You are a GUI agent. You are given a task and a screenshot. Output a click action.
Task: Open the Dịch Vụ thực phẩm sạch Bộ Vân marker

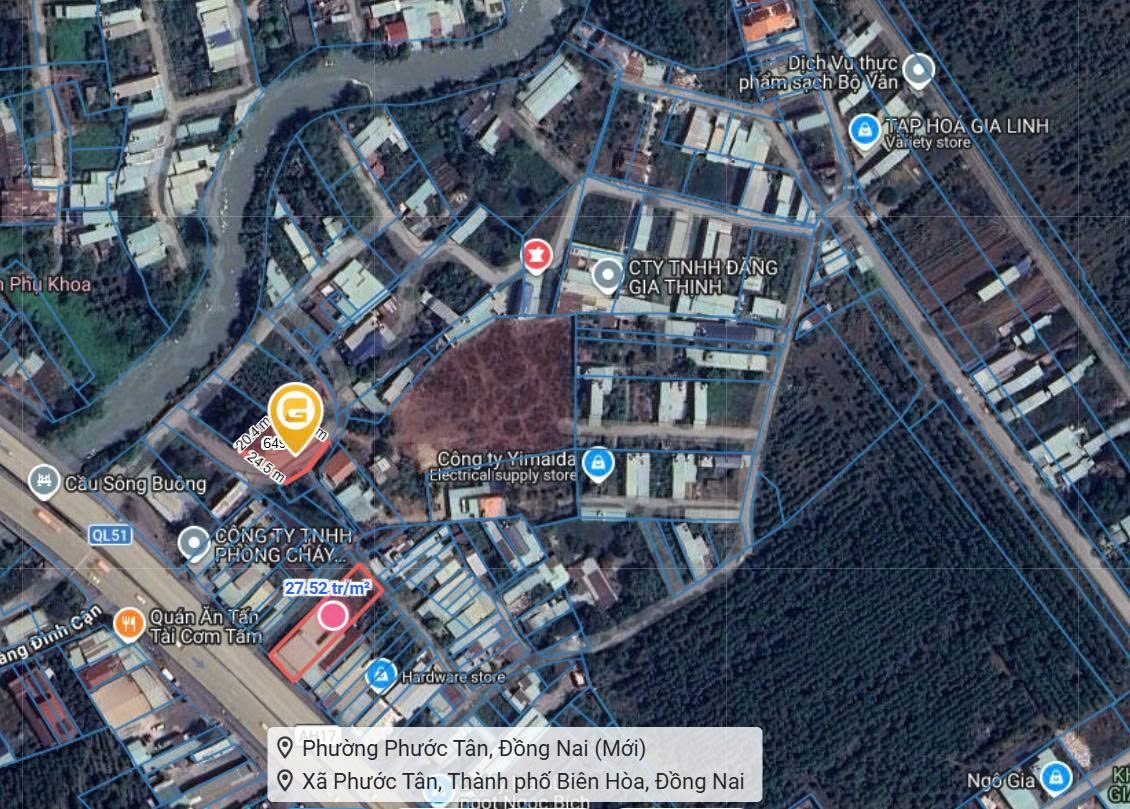point(918,71)
